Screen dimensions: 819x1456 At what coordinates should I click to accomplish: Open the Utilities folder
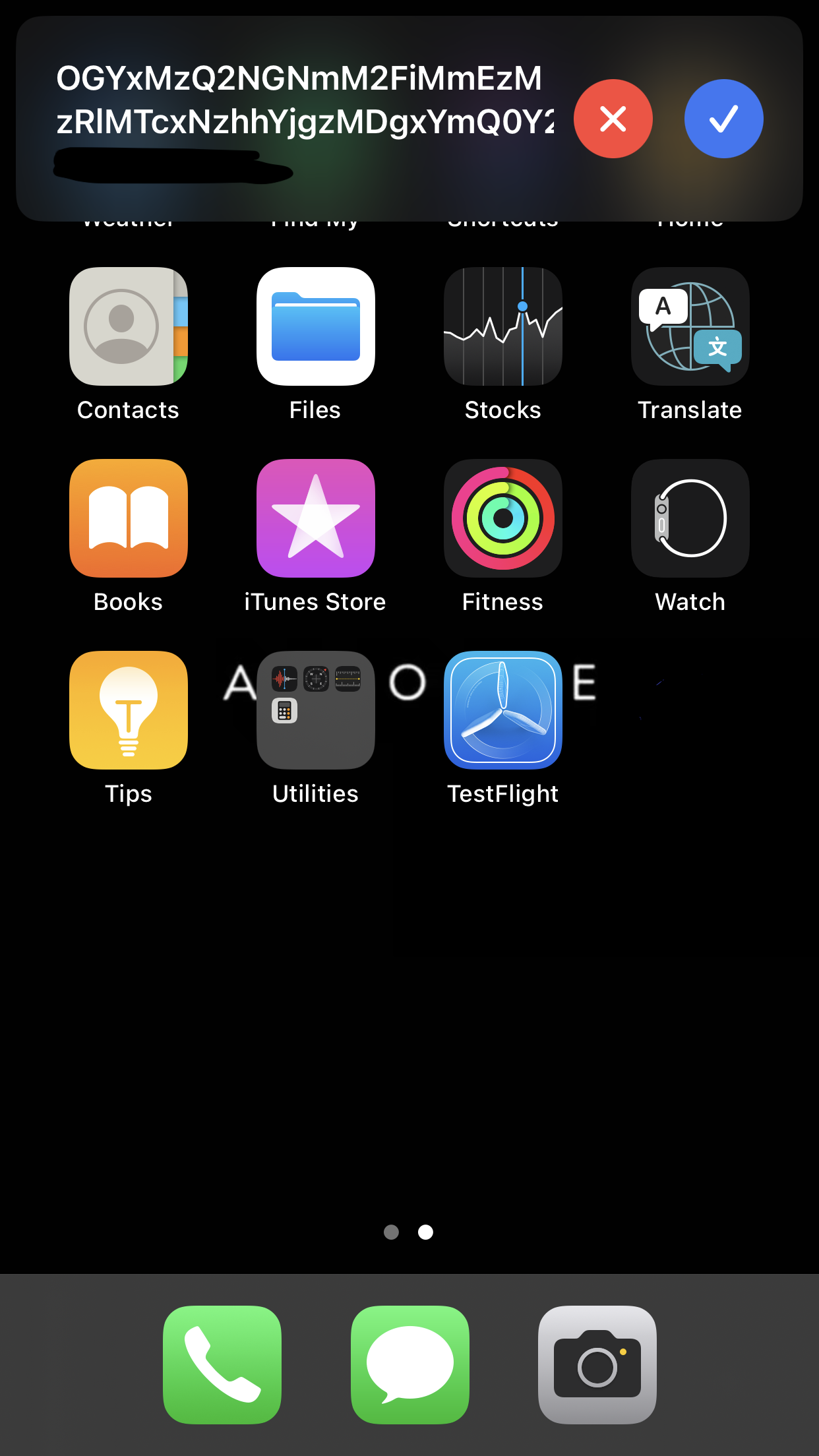(x=315, y=710)
